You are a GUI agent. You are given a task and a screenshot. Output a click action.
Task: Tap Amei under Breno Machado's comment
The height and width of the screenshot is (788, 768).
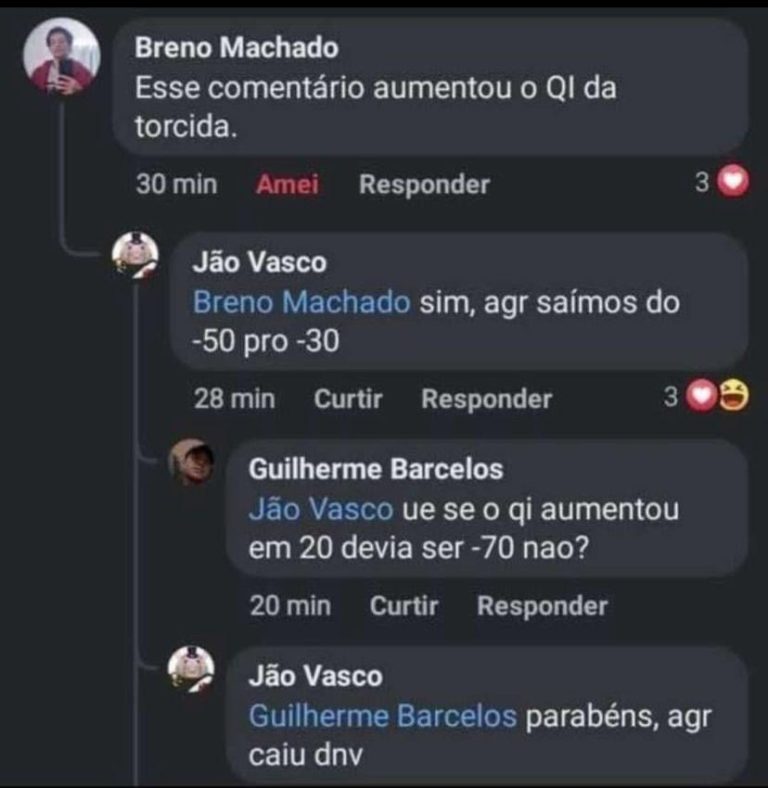coord(287,185)
